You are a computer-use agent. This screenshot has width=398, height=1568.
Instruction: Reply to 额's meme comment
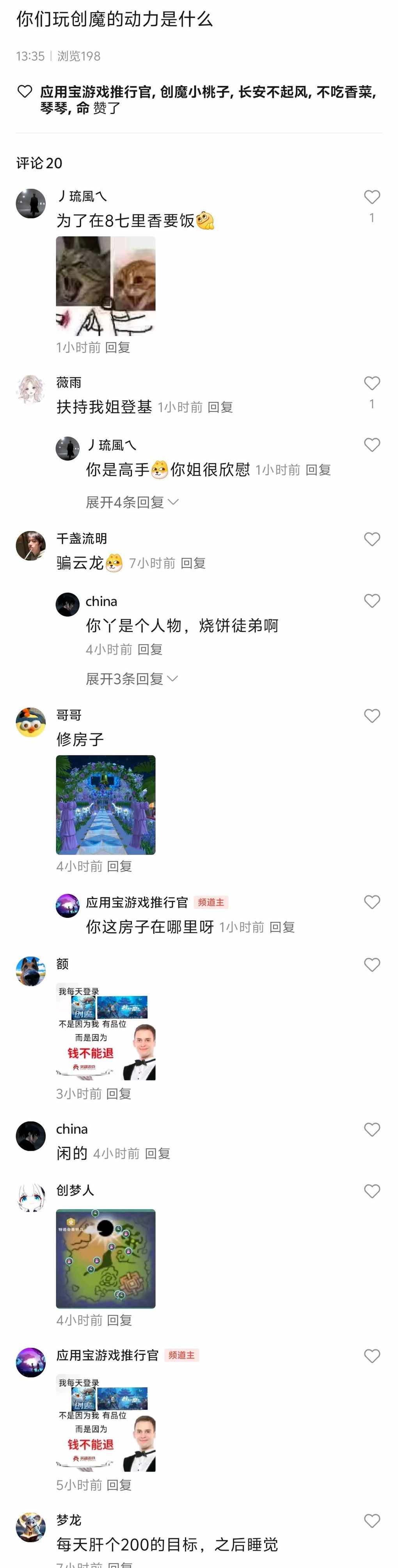[119, 1094]
